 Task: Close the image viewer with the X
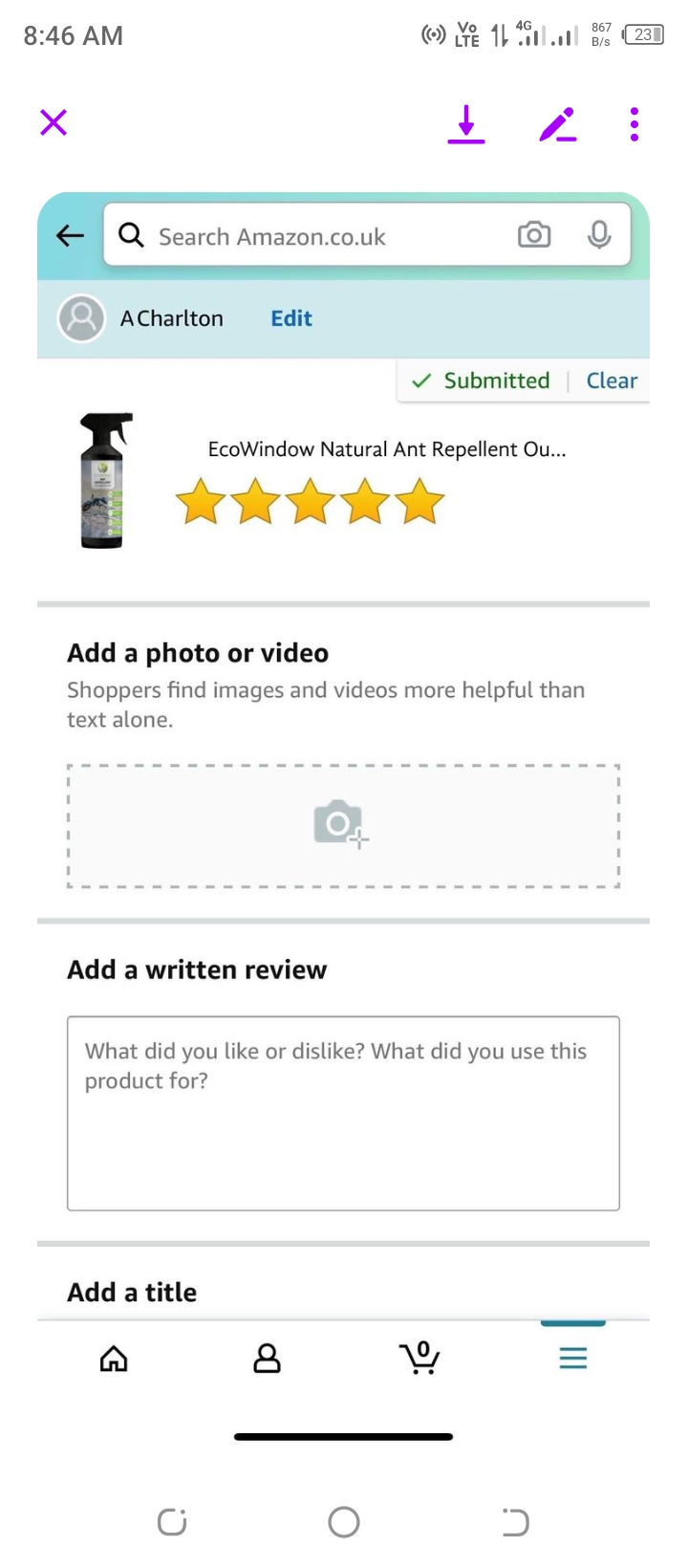click(x=54, y=122)
